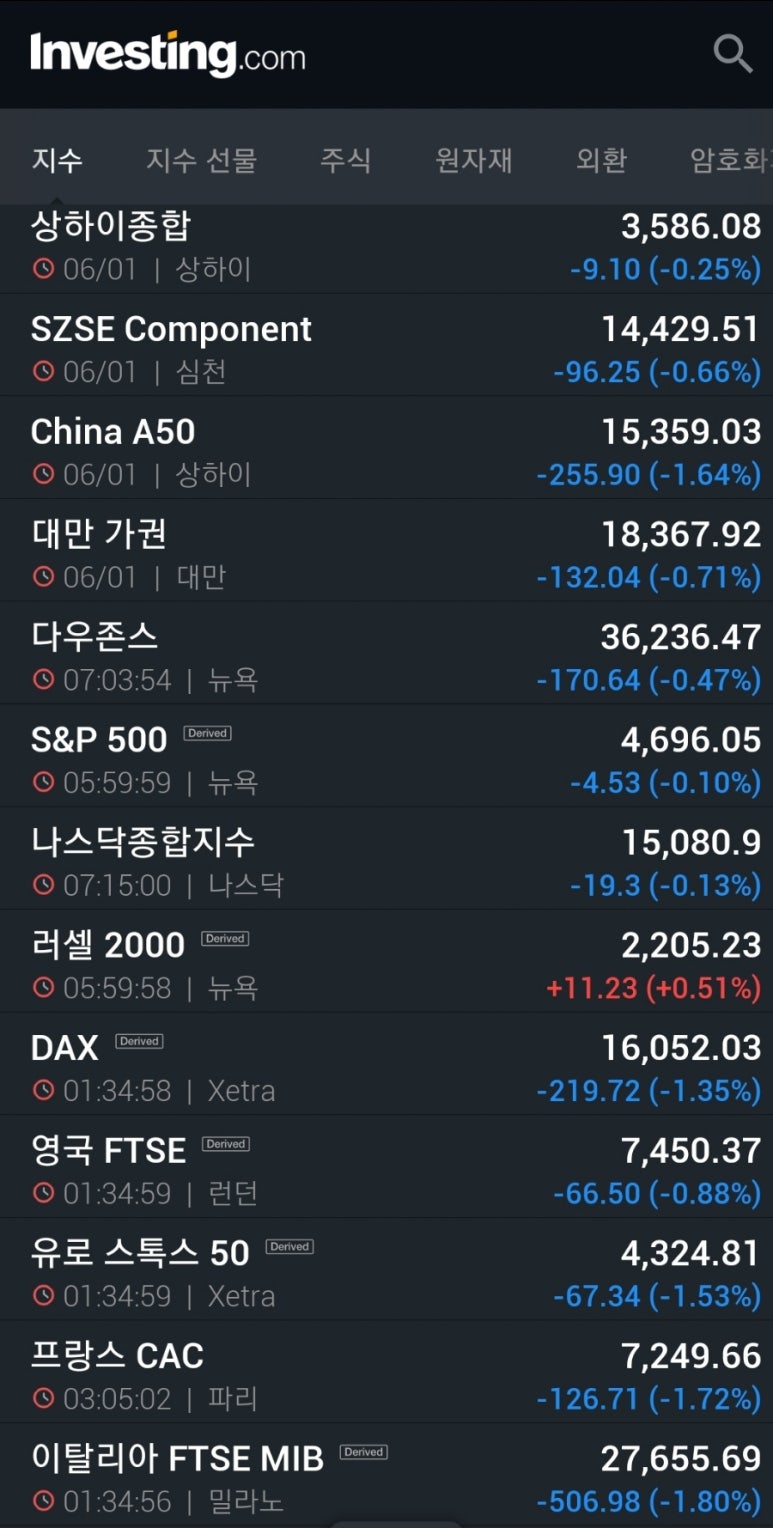Select the 원자재 tab
The image size is (773, 1528).
click(474, 160)
